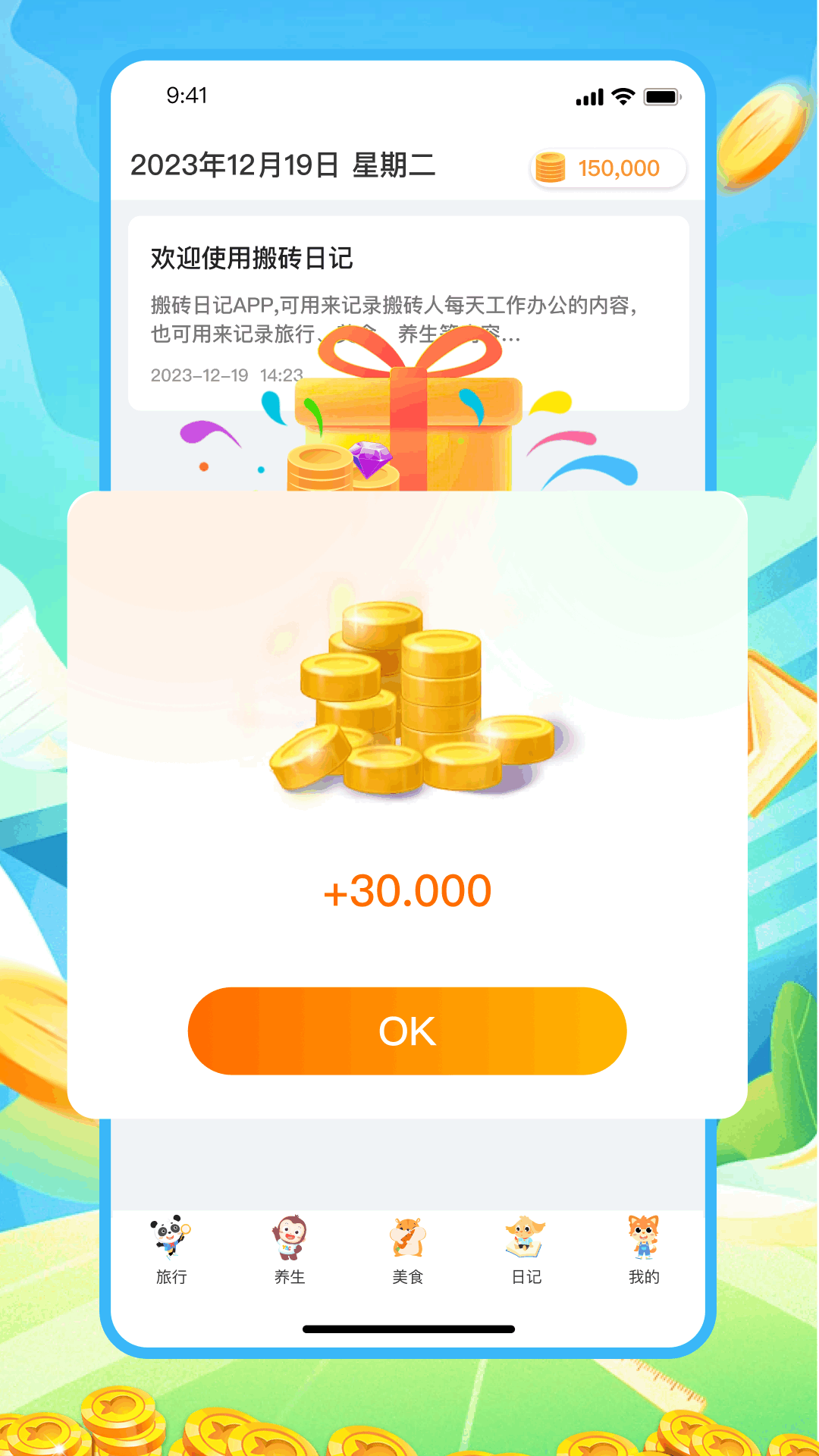
Task: Tap the date 2023年12月19日 星期二 header
Action: coord(284,165)
